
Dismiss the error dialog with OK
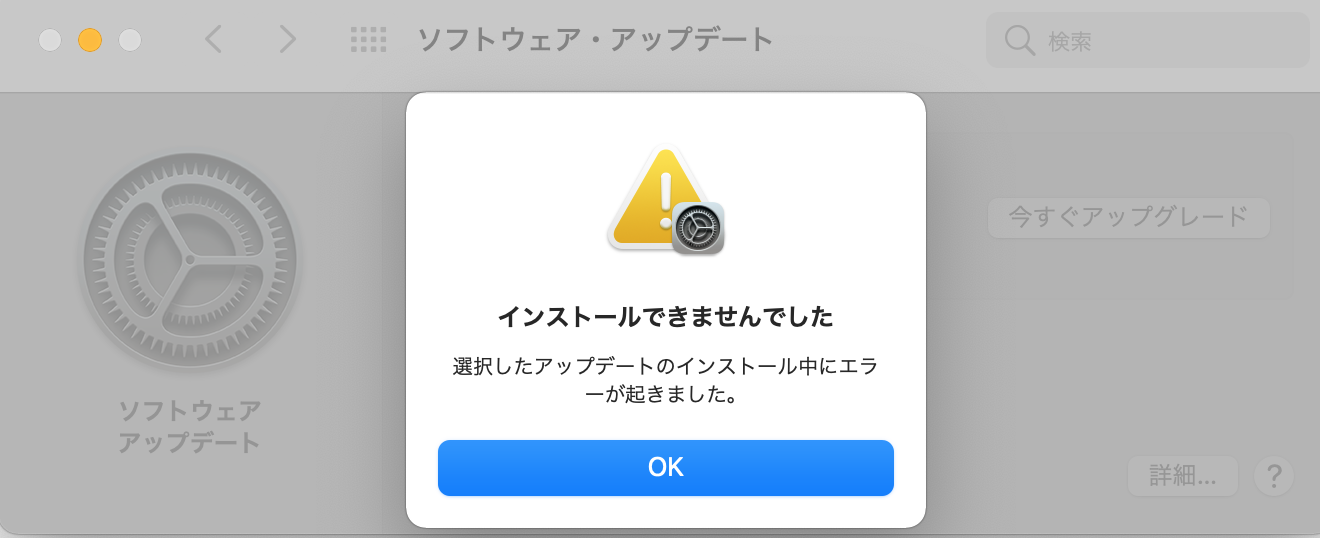click(665, 467)
